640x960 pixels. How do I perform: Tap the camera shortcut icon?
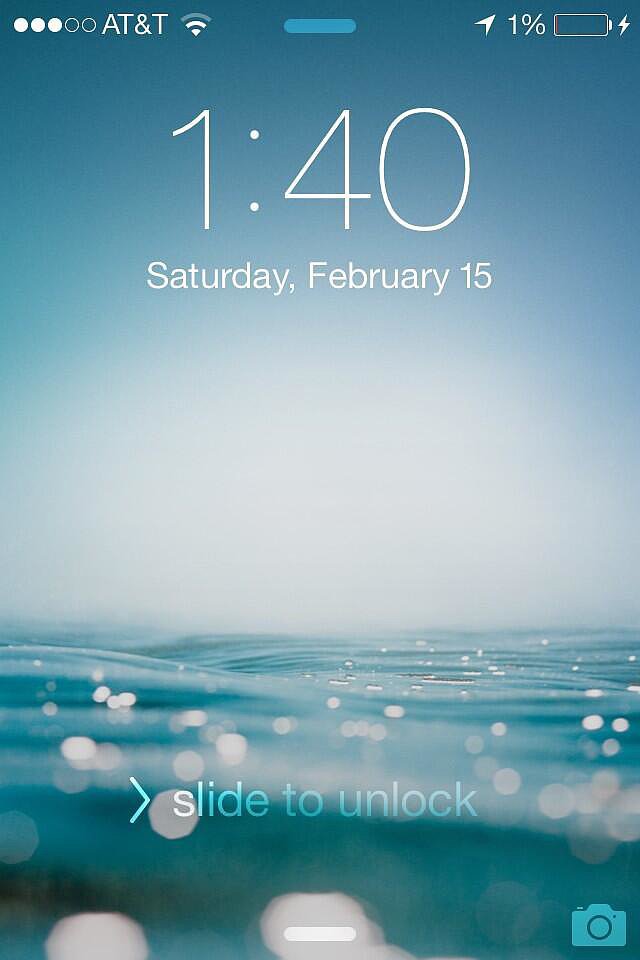click(598, 925)
